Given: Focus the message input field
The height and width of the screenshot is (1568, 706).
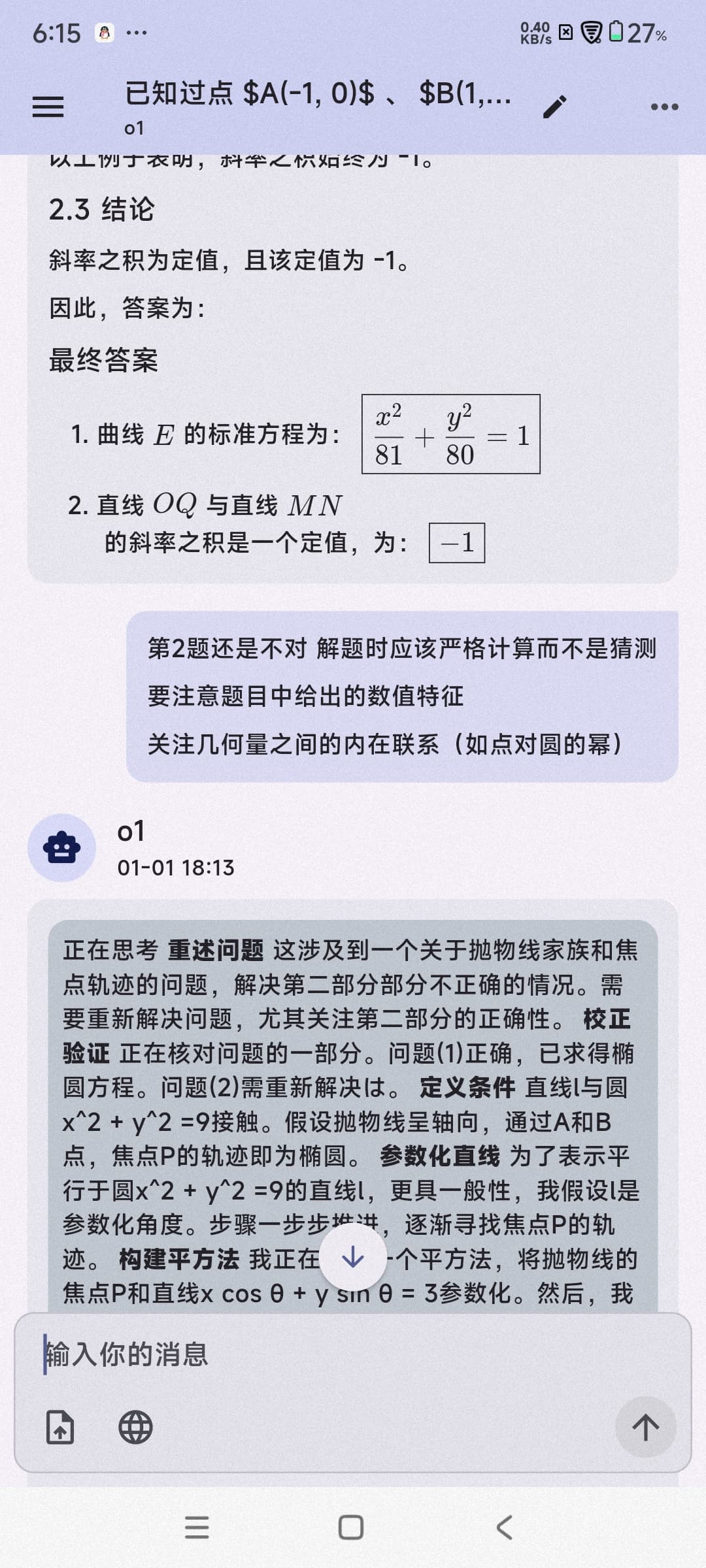Looking at the screenshot, I should coord(353,1354).
